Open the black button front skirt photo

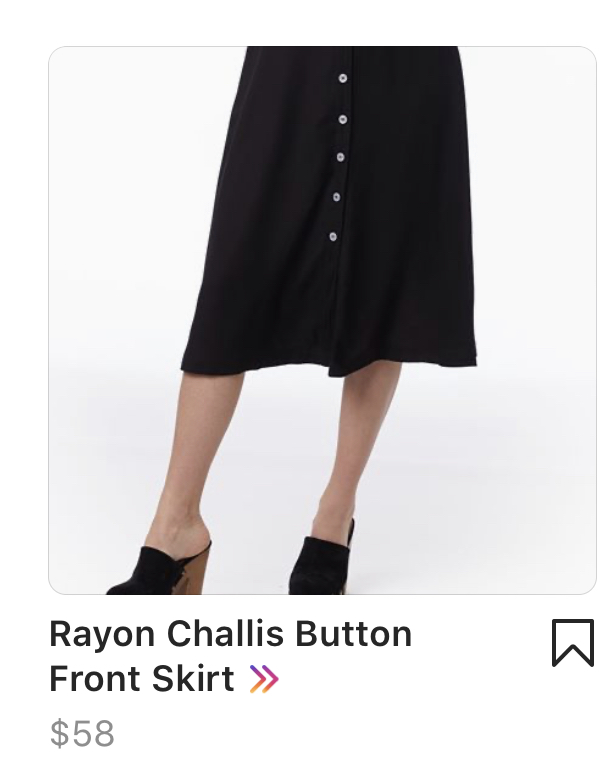coord(322,320)
